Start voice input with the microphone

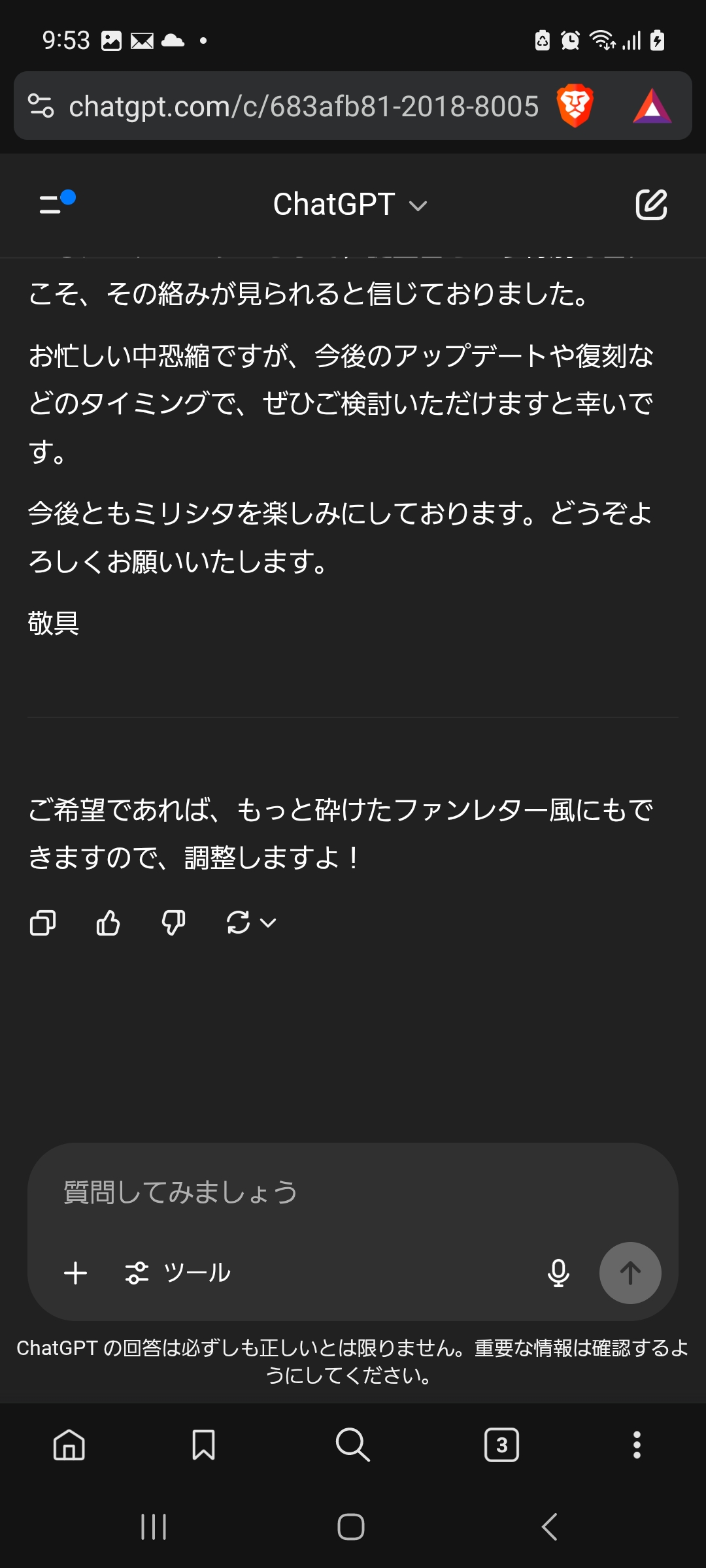tap(558, 1273)
